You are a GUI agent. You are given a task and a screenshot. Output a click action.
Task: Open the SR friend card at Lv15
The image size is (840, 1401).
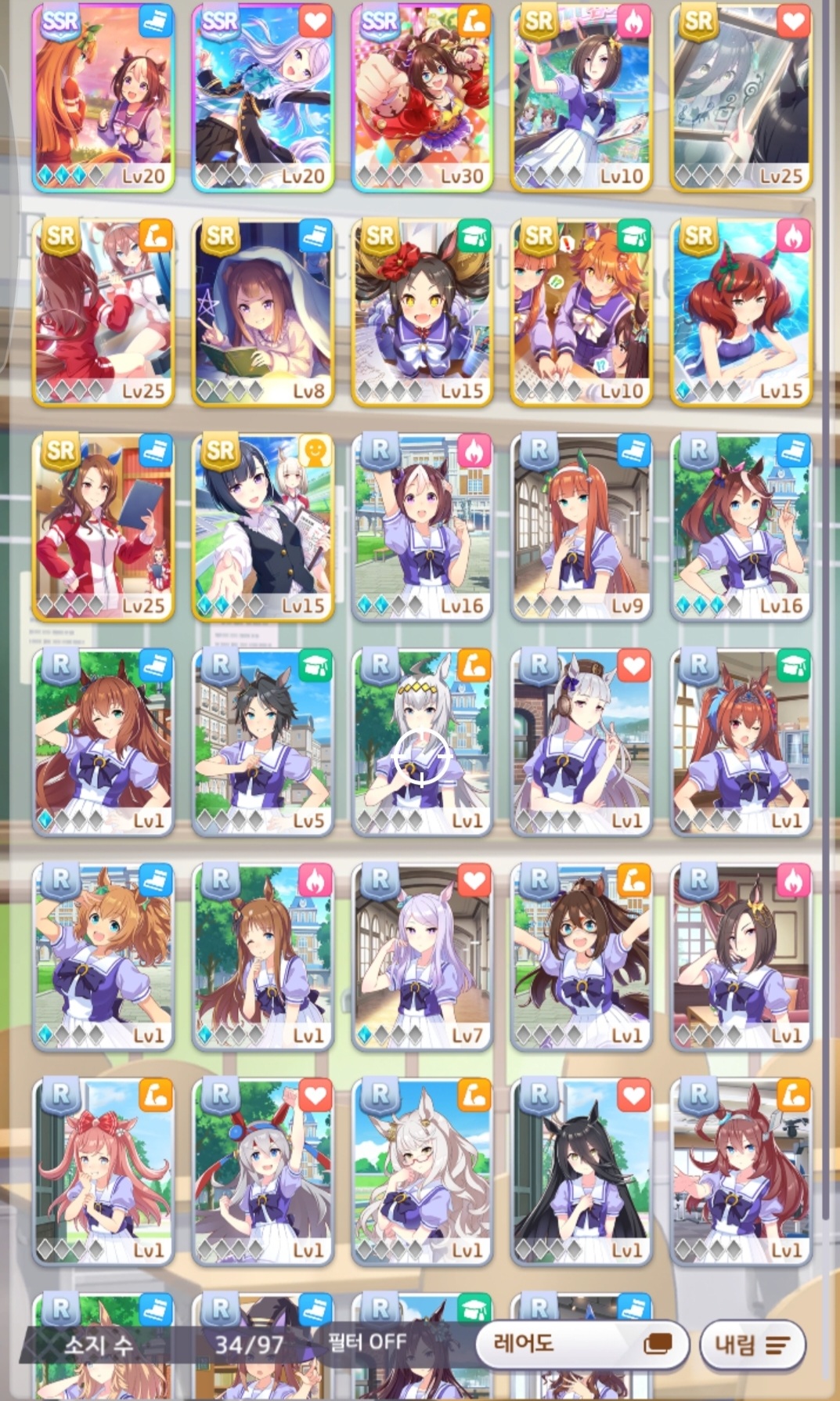point(263,527)
